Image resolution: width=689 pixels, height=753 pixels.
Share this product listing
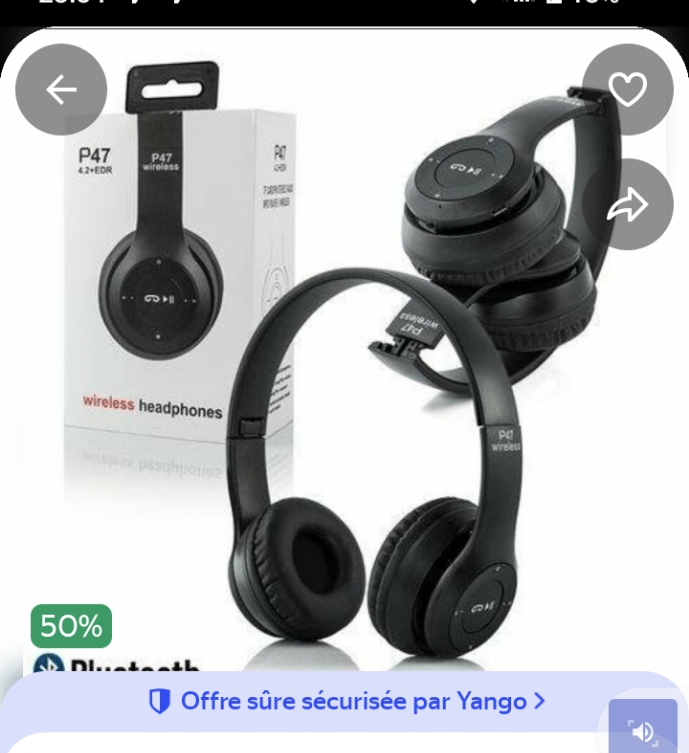(x=627, y=205)
